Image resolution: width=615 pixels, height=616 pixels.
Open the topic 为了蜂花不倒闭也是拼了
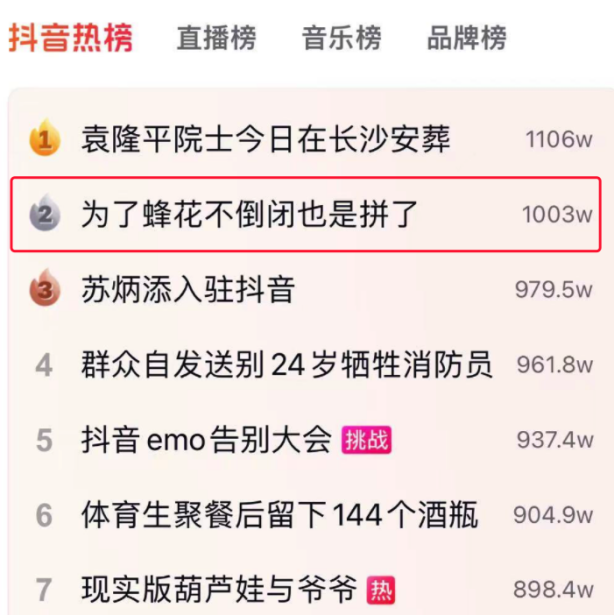[249, 214]
